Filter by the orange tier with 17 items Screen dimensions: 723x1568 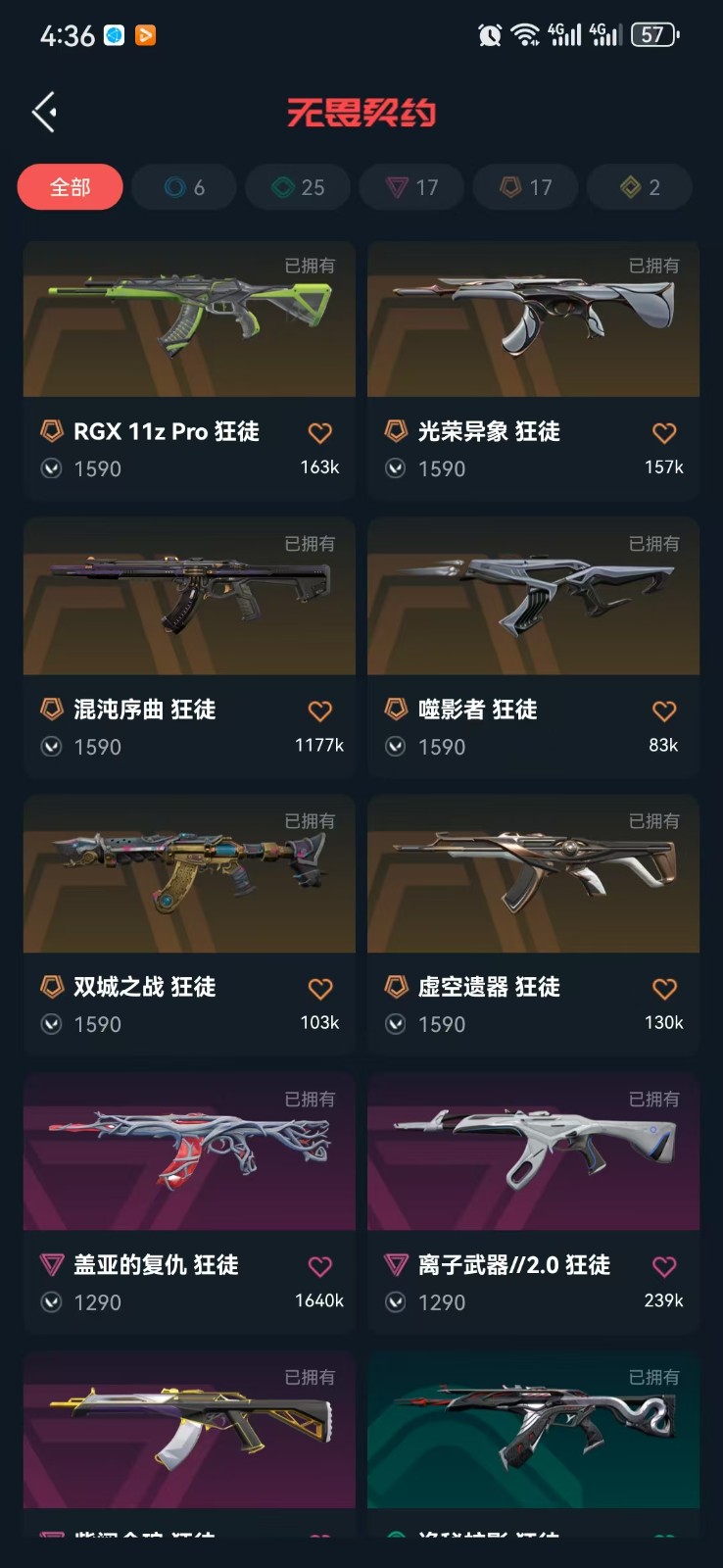[526, 187]
